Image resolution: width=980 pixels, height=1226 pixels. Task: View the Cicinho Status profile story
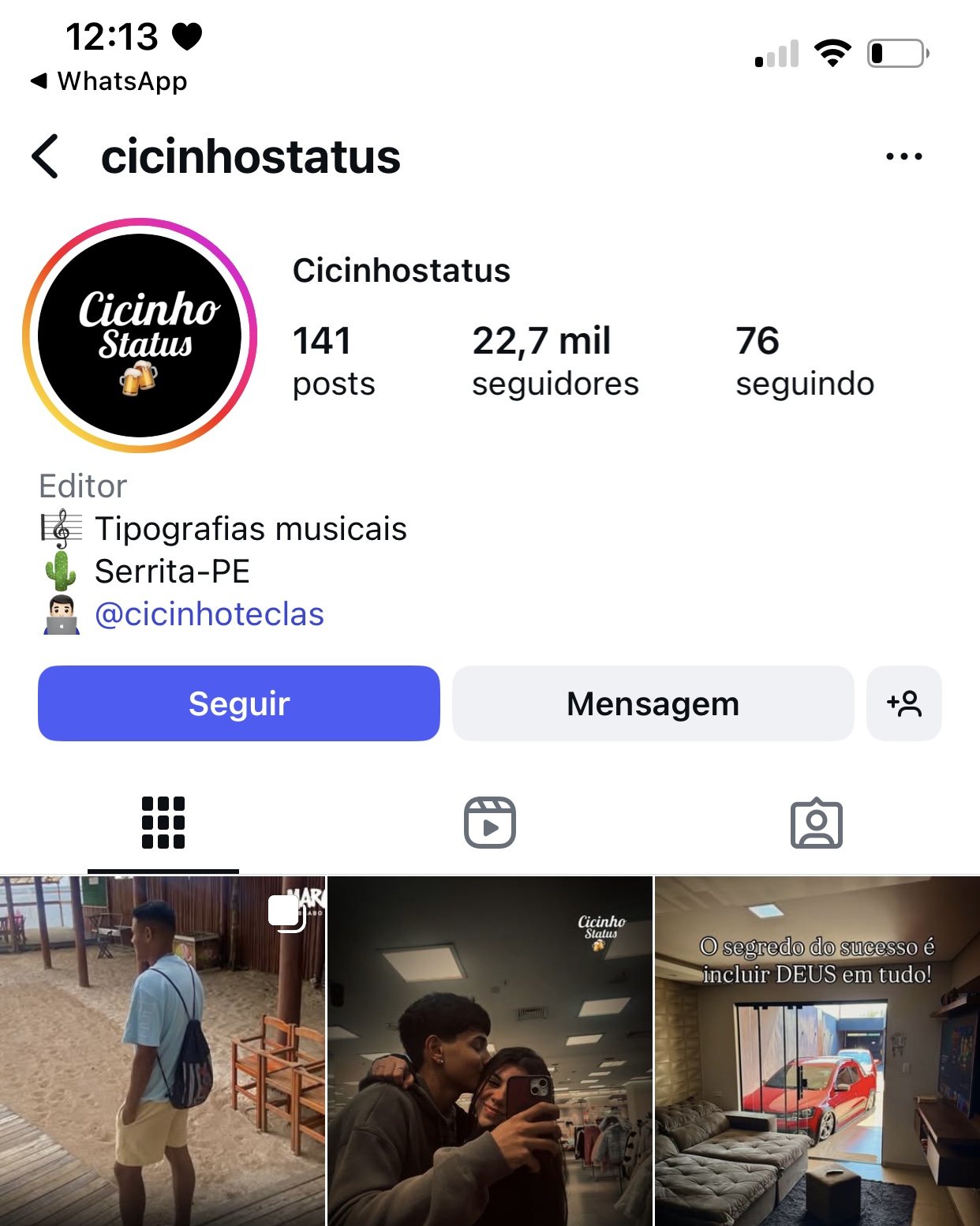[140, 336]
